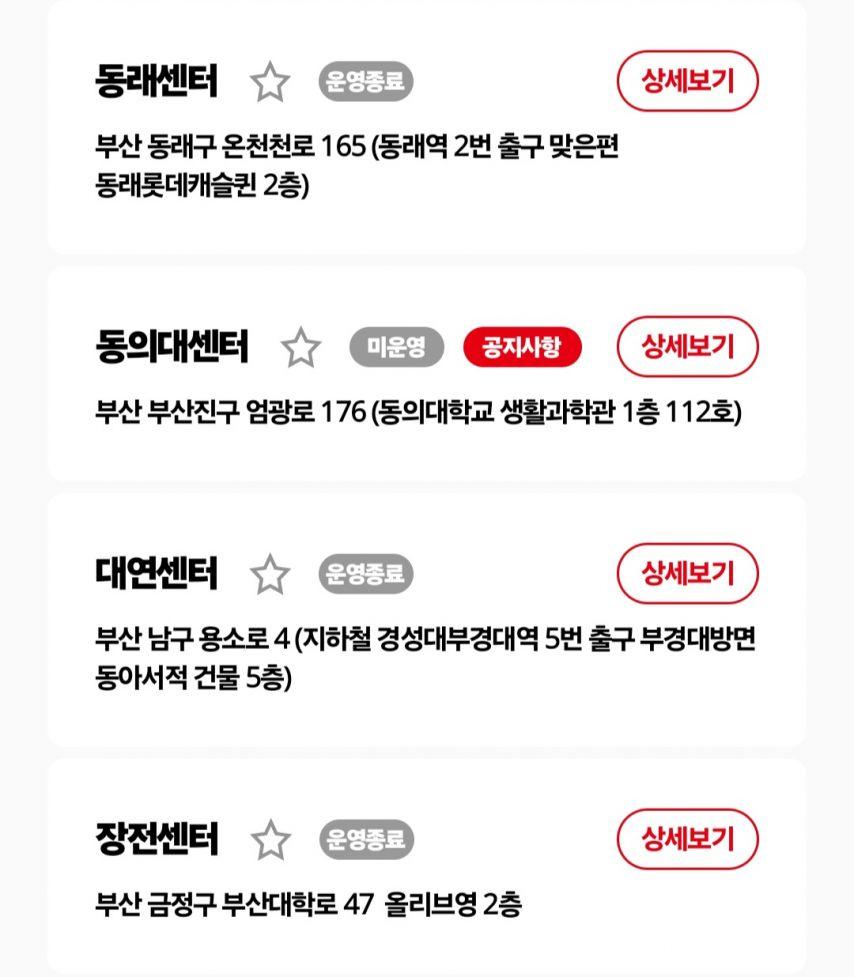Open the 공지사항 notice for 동의대센터
This screenshot has height=977, width=854.
523,345
